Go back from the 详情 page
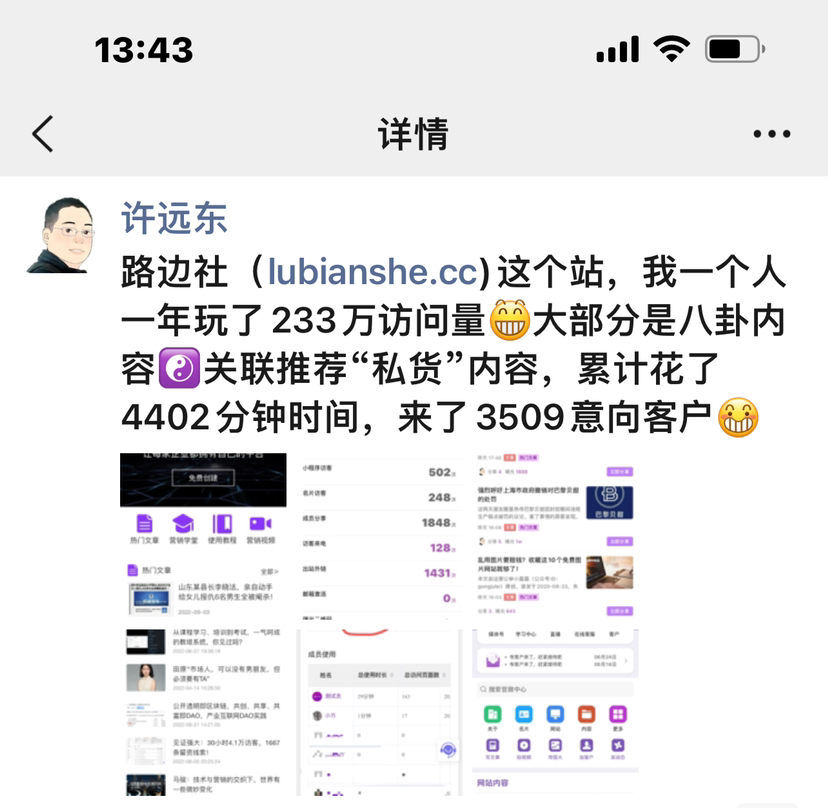 [42, 134]
